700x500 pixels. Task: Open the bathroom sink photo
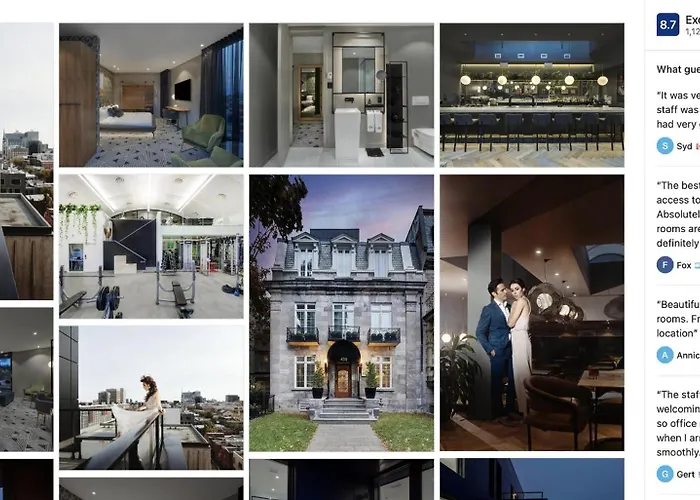(x=341, y=95)
